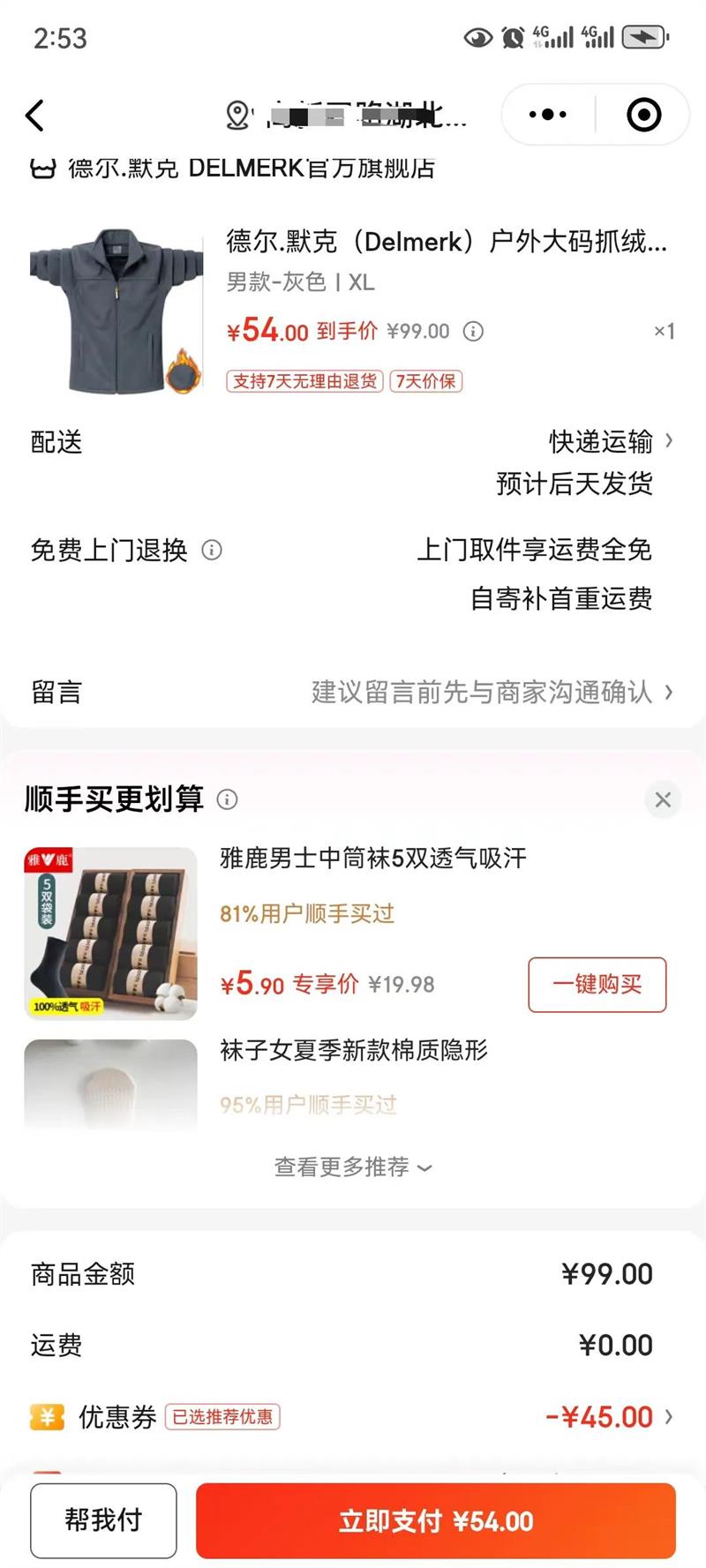Choose 帮我付 to ask someone to pay
Screen dimensions: 706x1568
point(103,1520)
